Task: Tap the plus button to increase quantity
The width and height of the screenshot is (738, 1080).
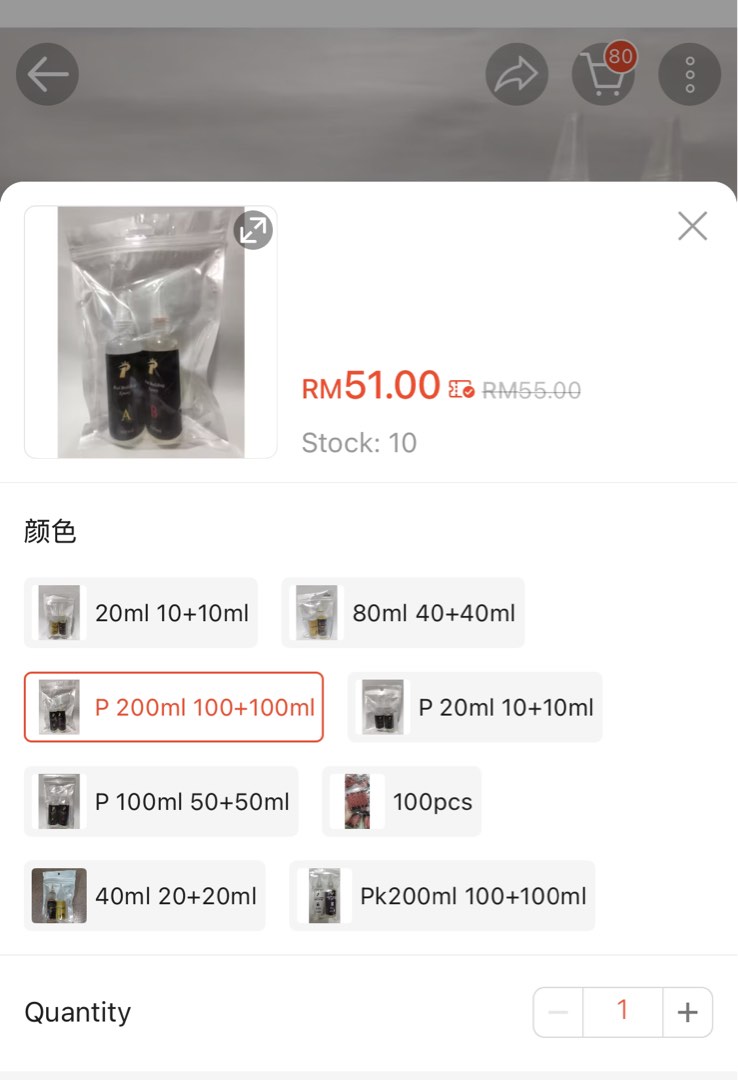Action: tap(687, 1011)
